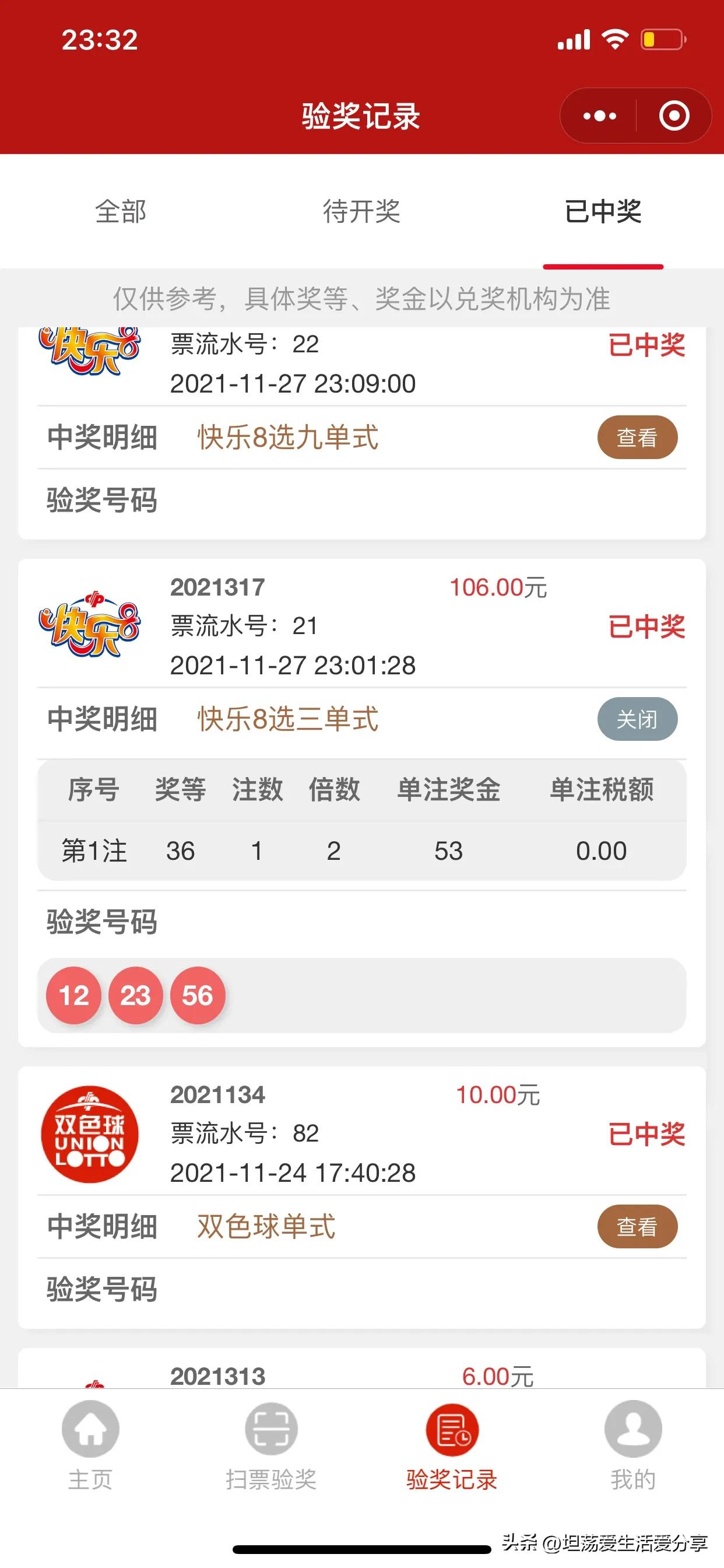The height and width of the screenshot is (1568, 724).
Task: Switch to the 待开奖 tab
Action: [361, 212]
